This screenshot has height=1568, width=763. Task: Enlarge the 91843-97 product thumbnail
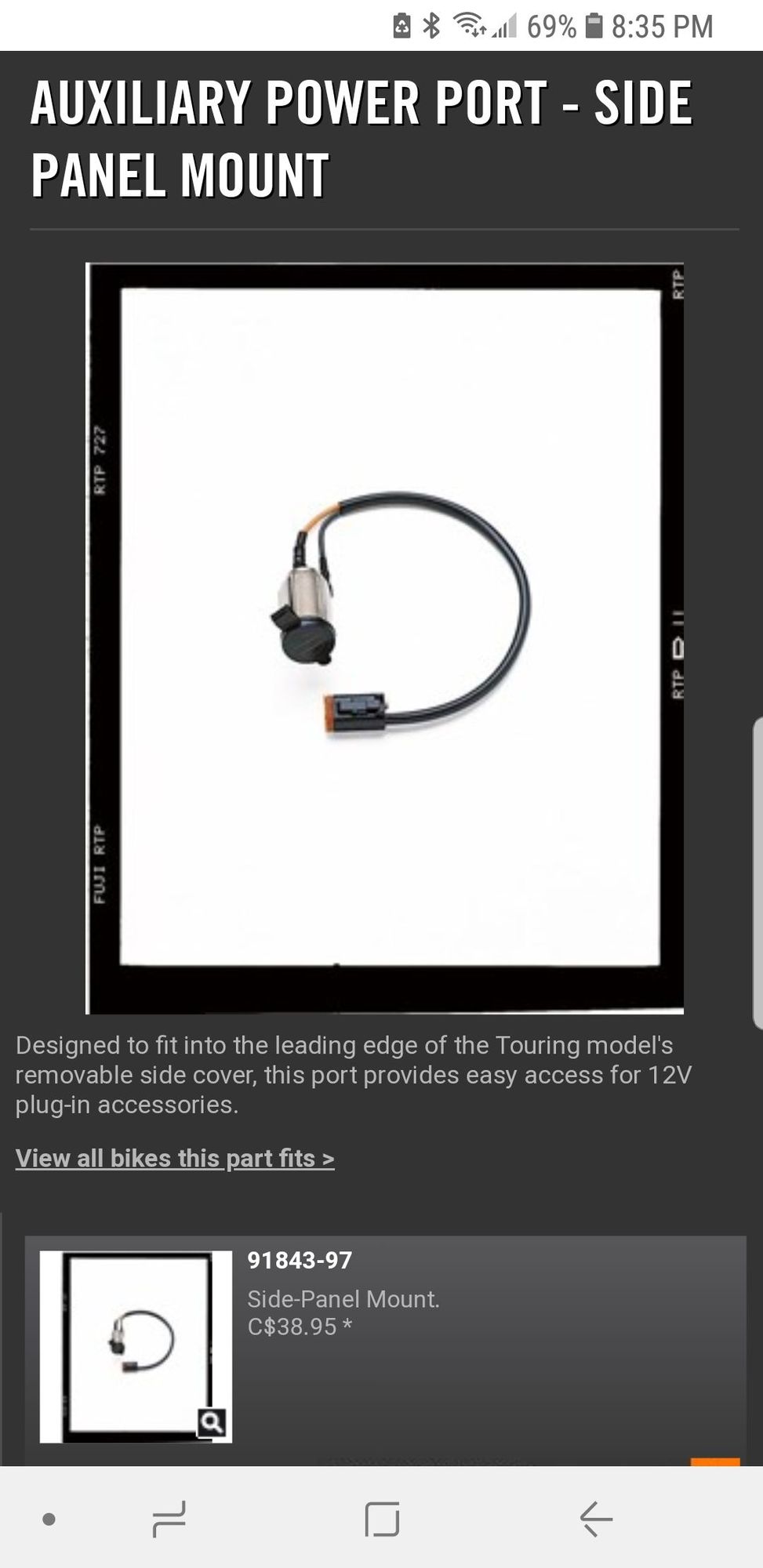coord(211,1421)
